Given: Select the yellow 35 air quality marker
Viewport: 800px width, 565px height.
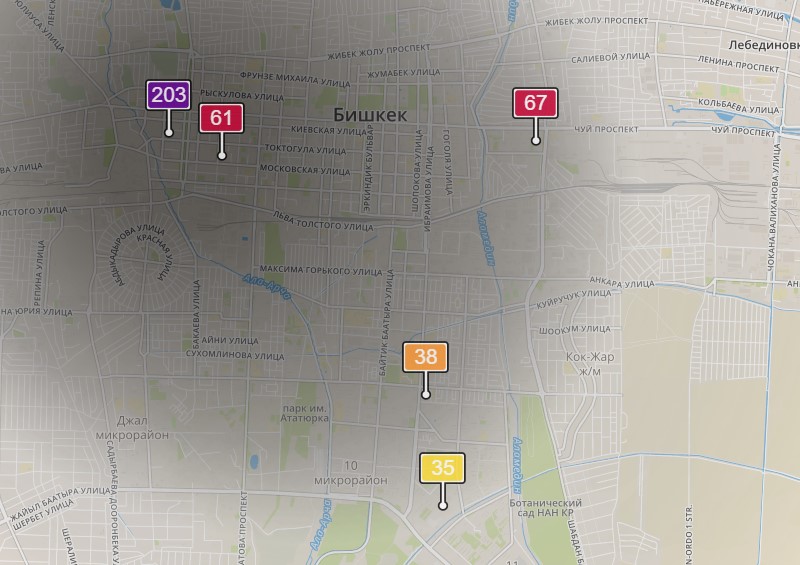Looking at the screenshot, I should pos(443,467).
